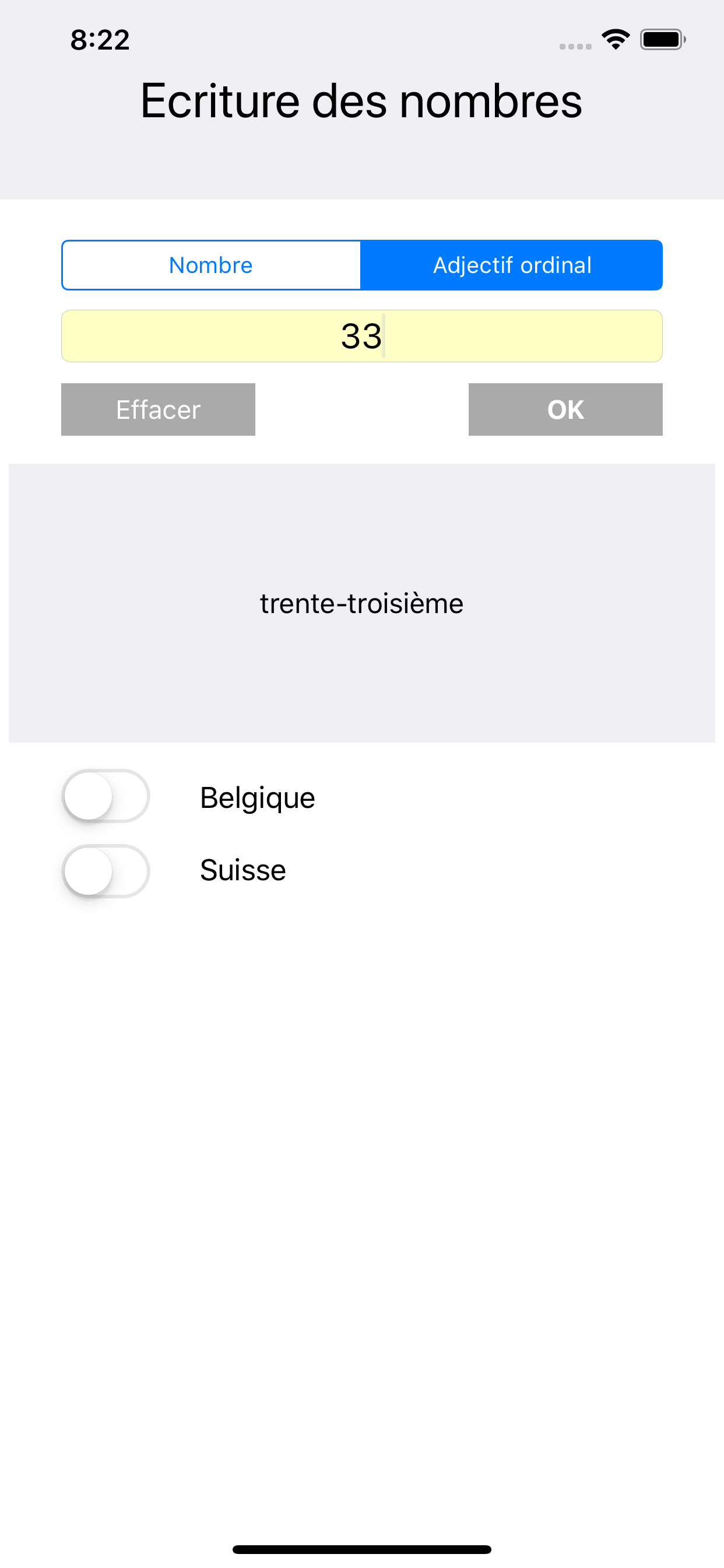Place cursor after the digit 33
The image size is (724, 1568).
coord(385,335)
